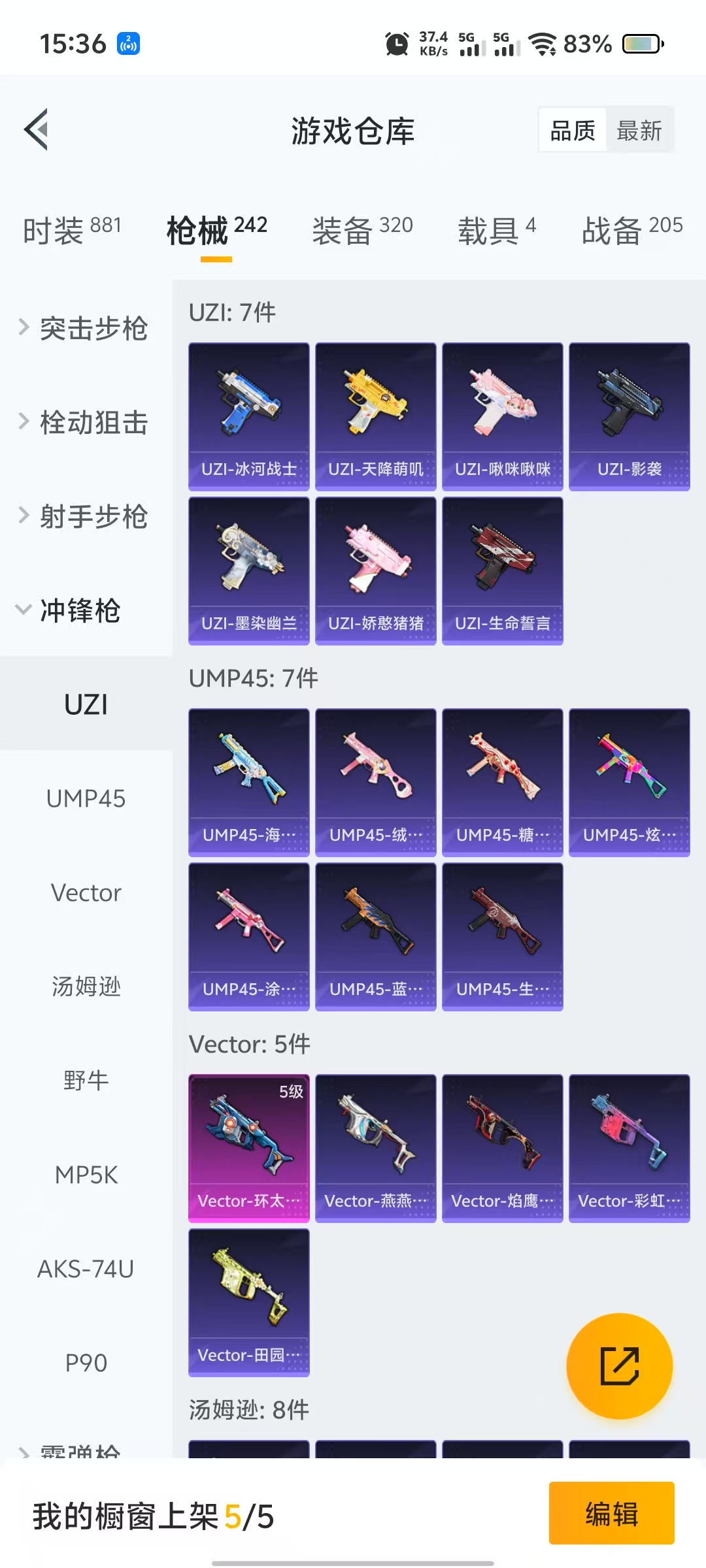View the Vector-环太 level 5 skin

click(x=248, y=1148)
